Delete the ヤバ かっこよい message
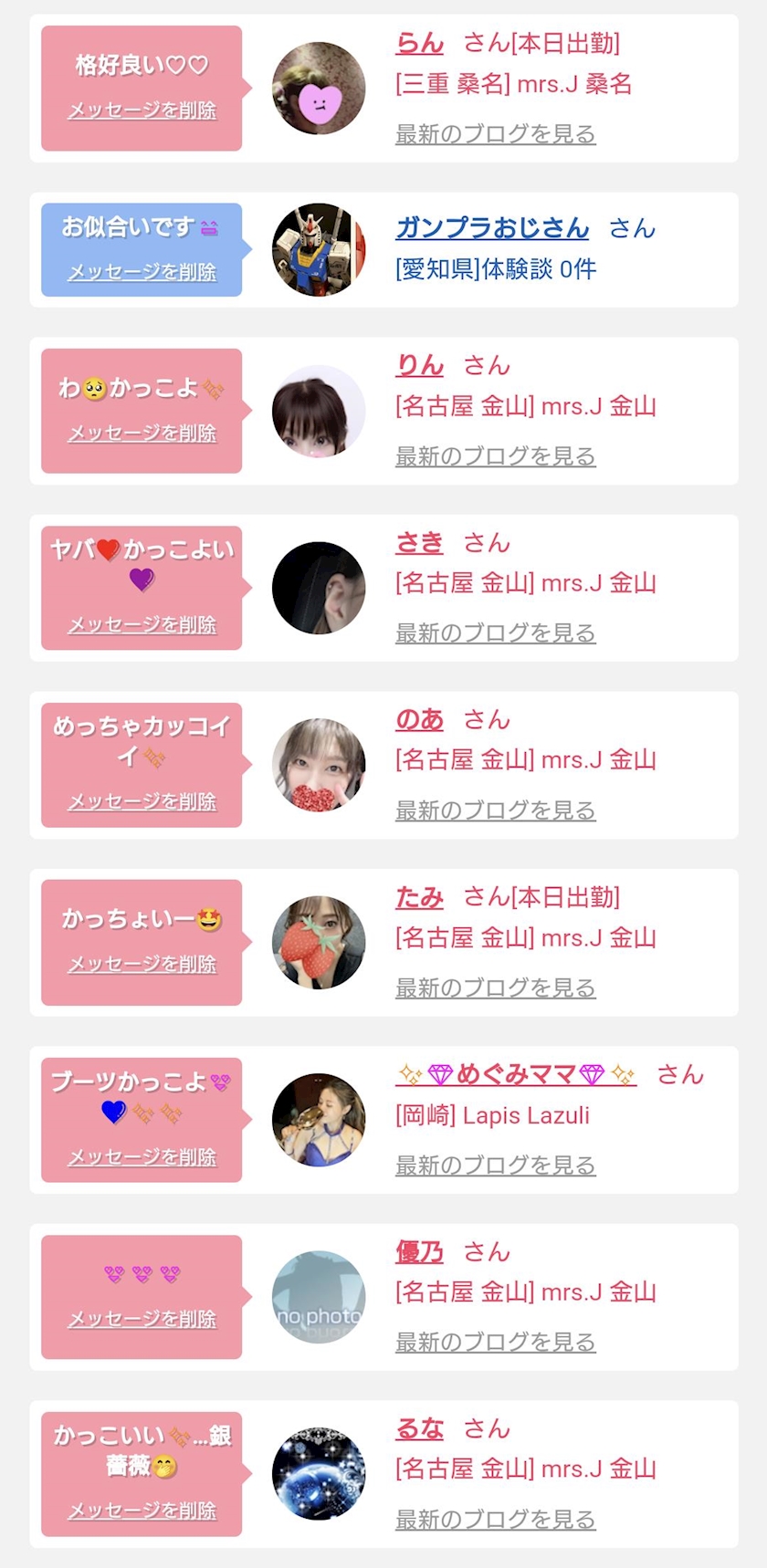 click(142, 625)
